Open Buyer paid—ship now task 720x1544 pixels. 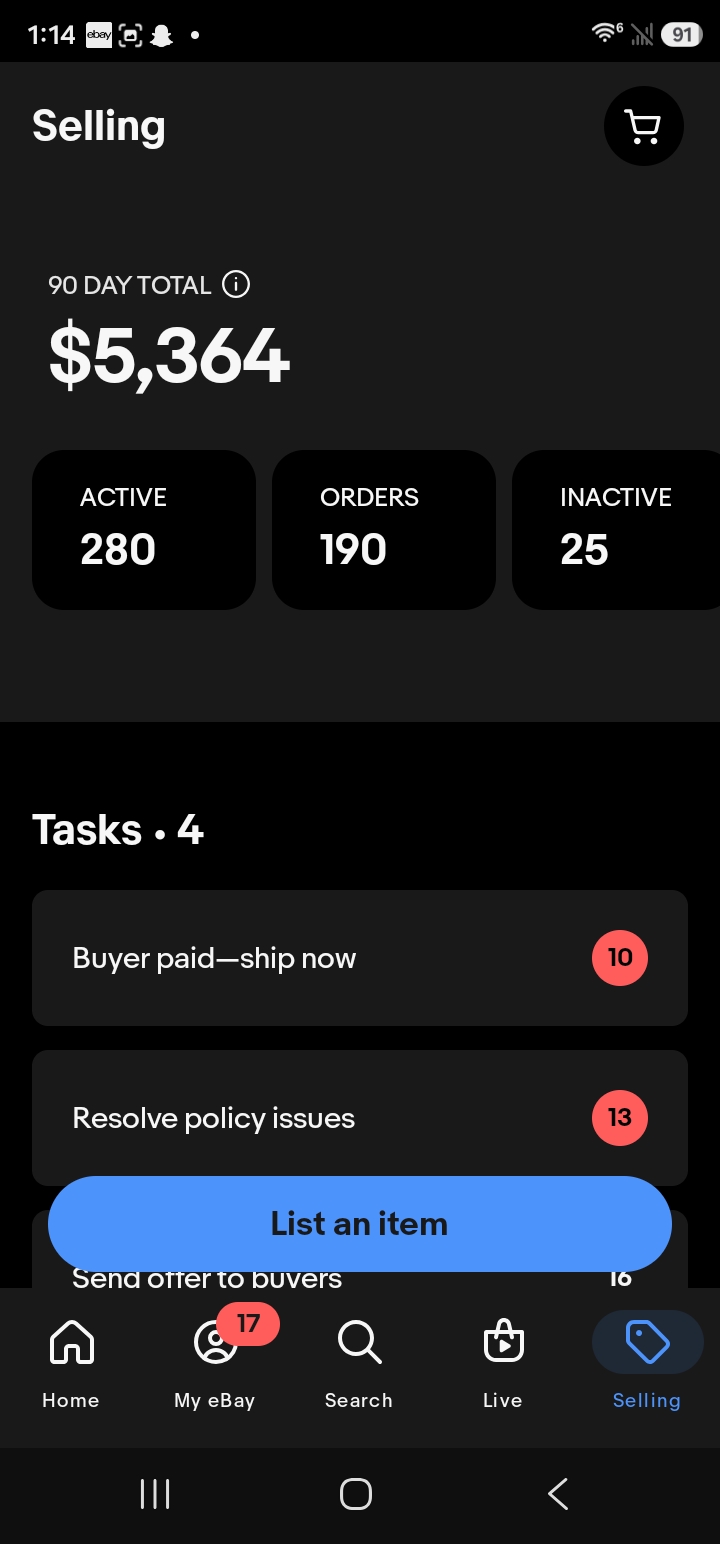360,958
